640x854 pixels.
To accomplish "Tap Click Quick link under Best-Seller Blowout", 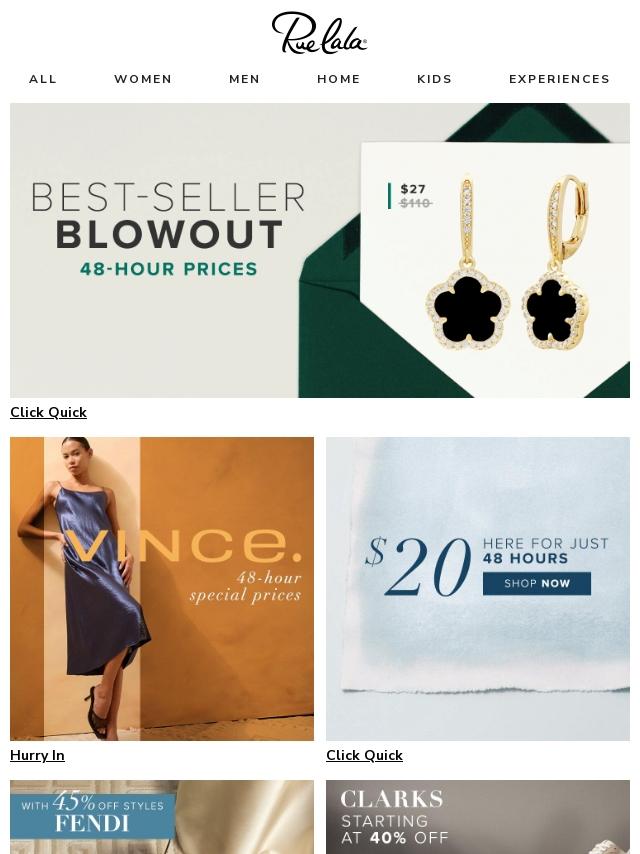I will click(x=48, y=412).
